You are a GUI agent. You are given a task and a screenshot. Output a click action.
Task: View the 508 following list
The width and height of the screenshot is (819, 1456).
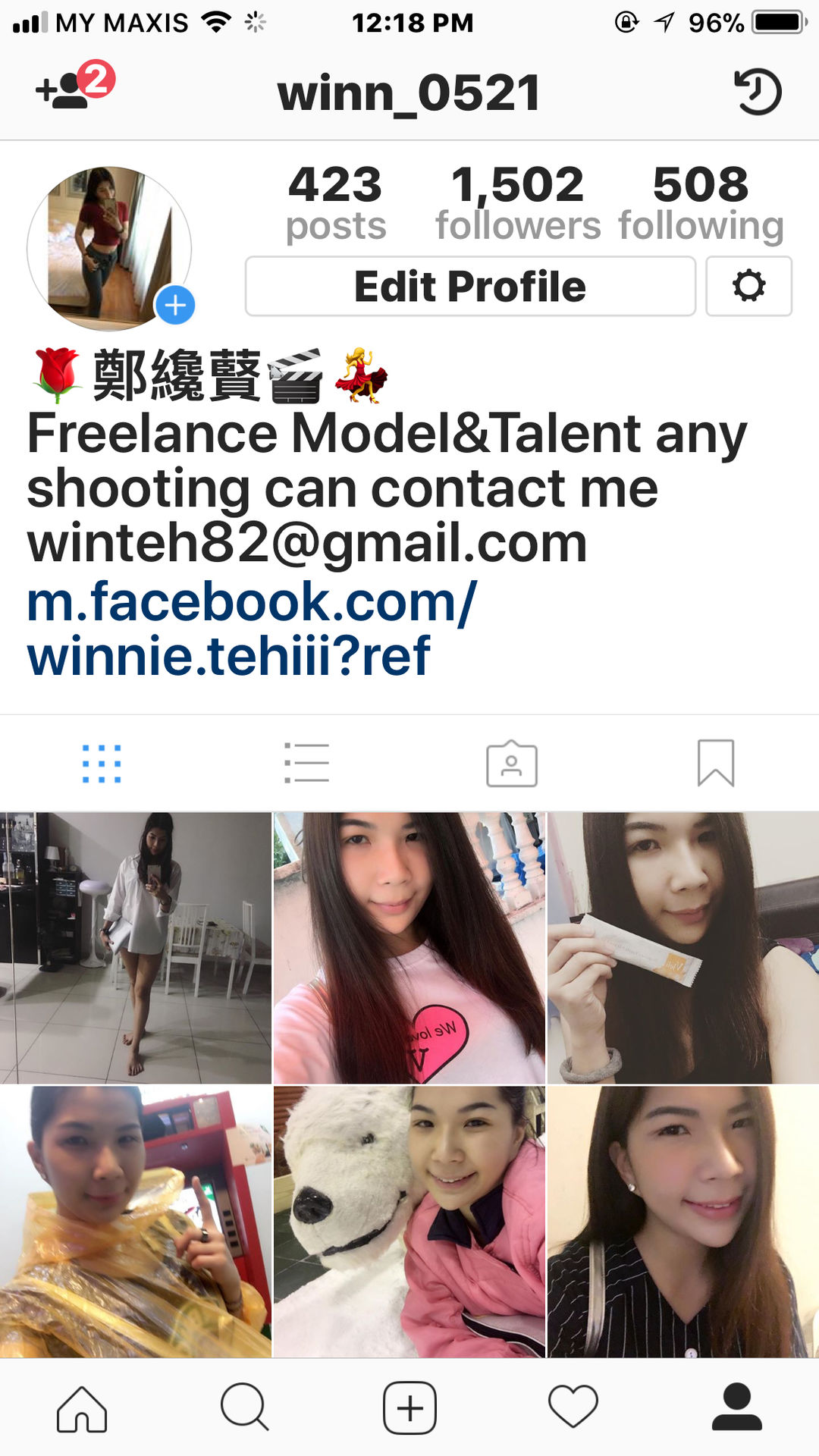(701, 203)
